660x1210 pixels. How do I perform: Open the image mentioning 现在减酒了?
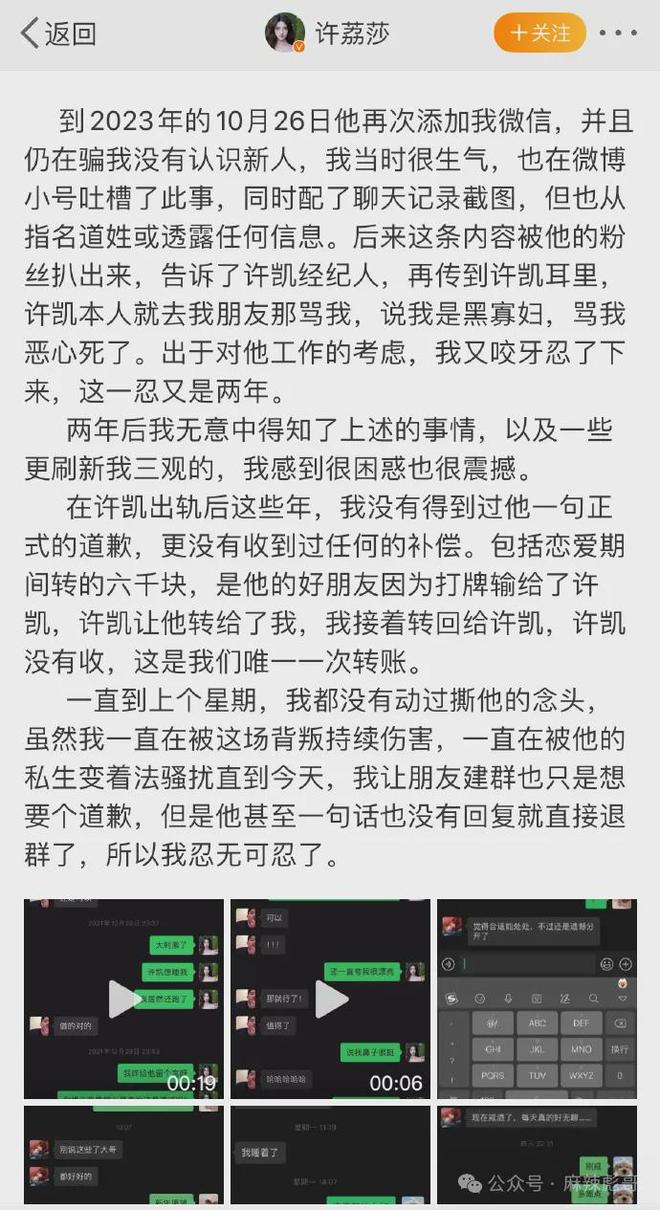[x=537, y=1155]
